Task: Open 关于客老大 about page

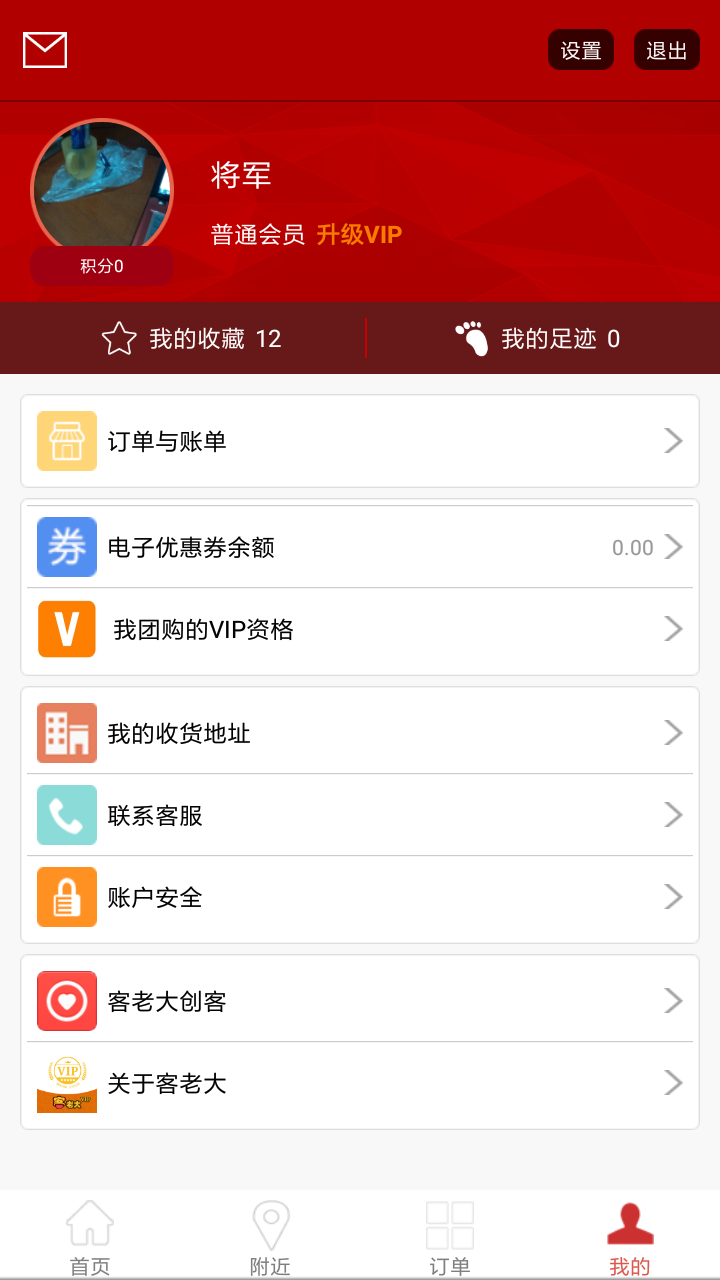Action: click(x=360, y=1083)
